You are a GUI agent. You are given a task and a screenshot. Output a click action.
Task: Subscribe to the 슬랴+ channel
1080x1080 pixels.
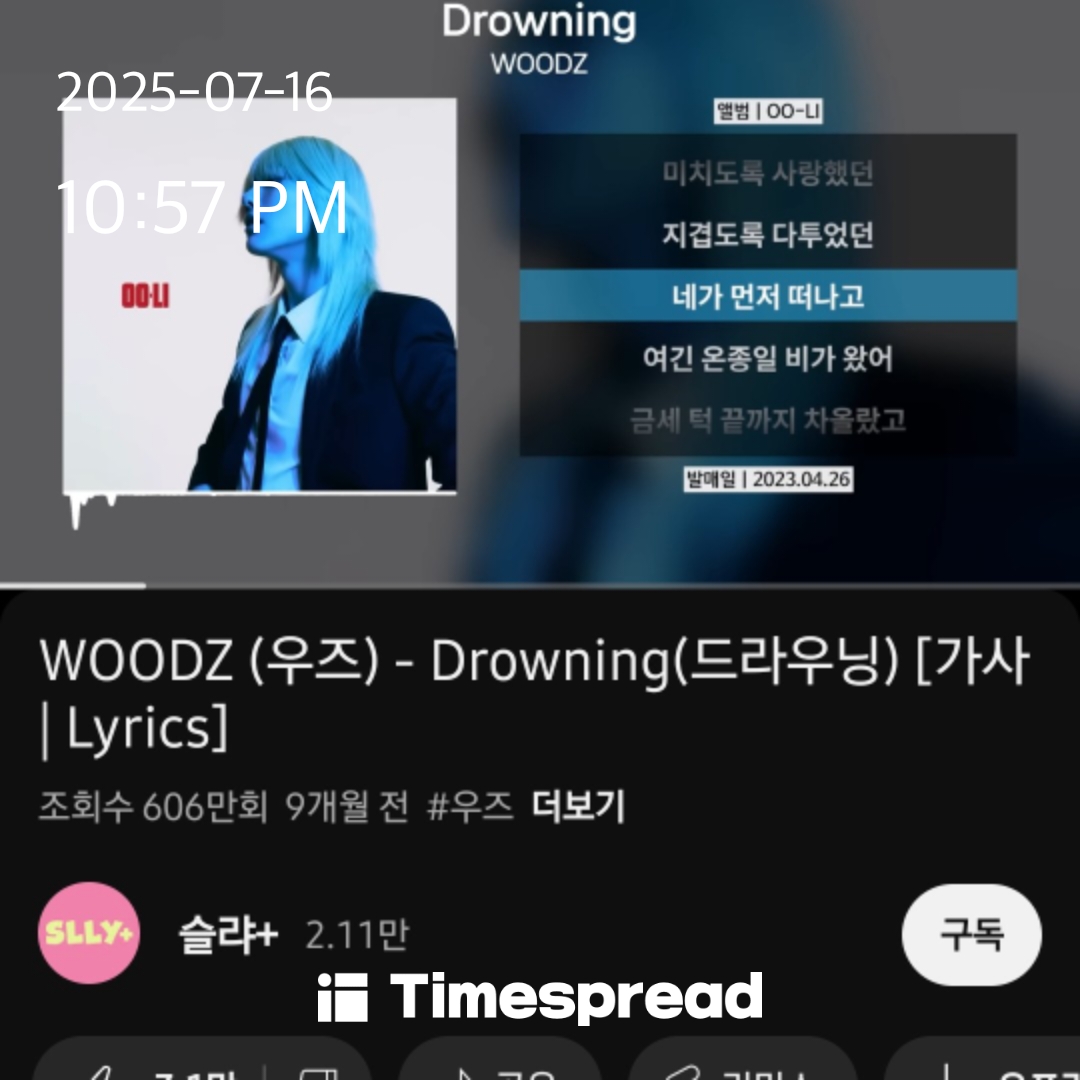(x=971, y=934)
